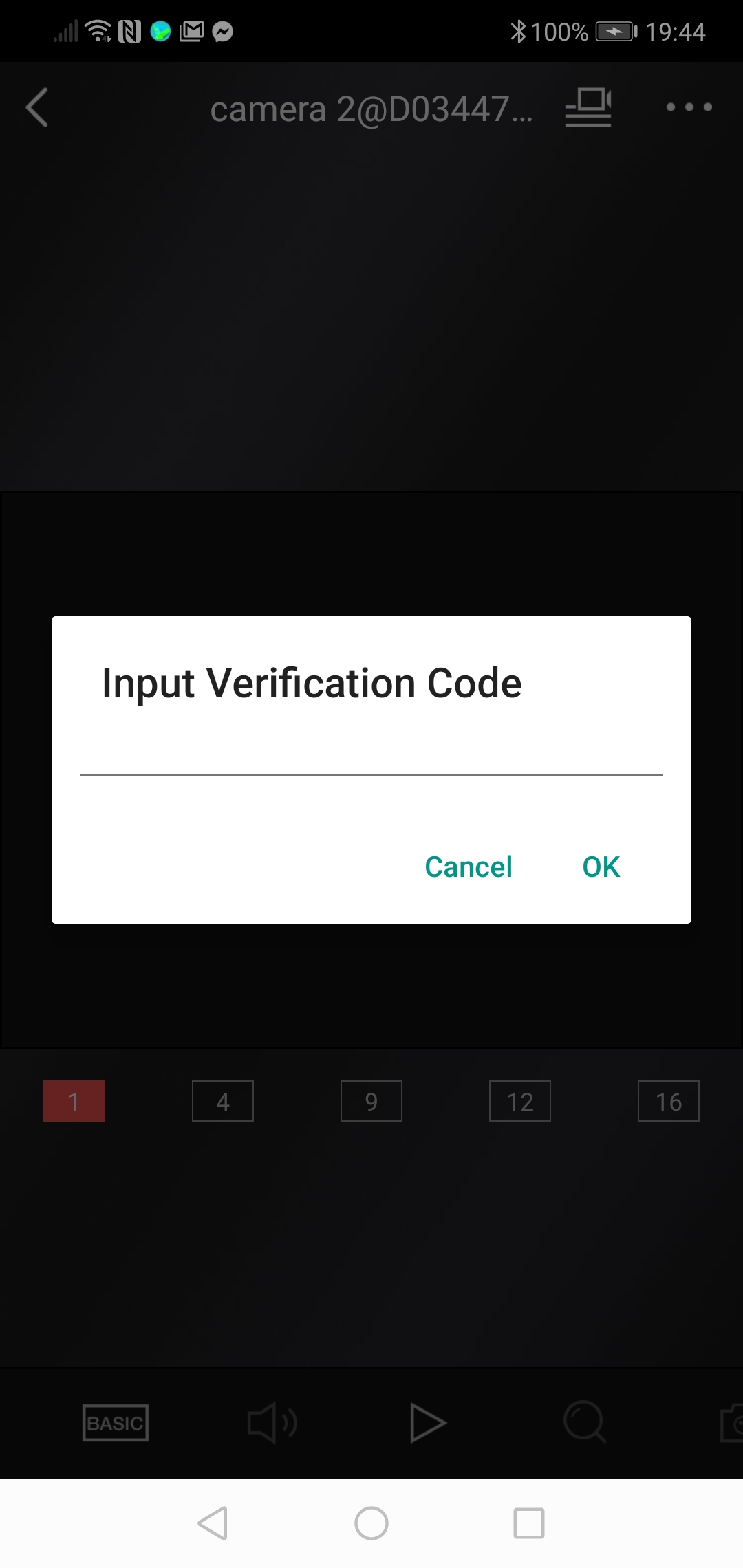Select the 1-camera grid layout

(74, 1101)
